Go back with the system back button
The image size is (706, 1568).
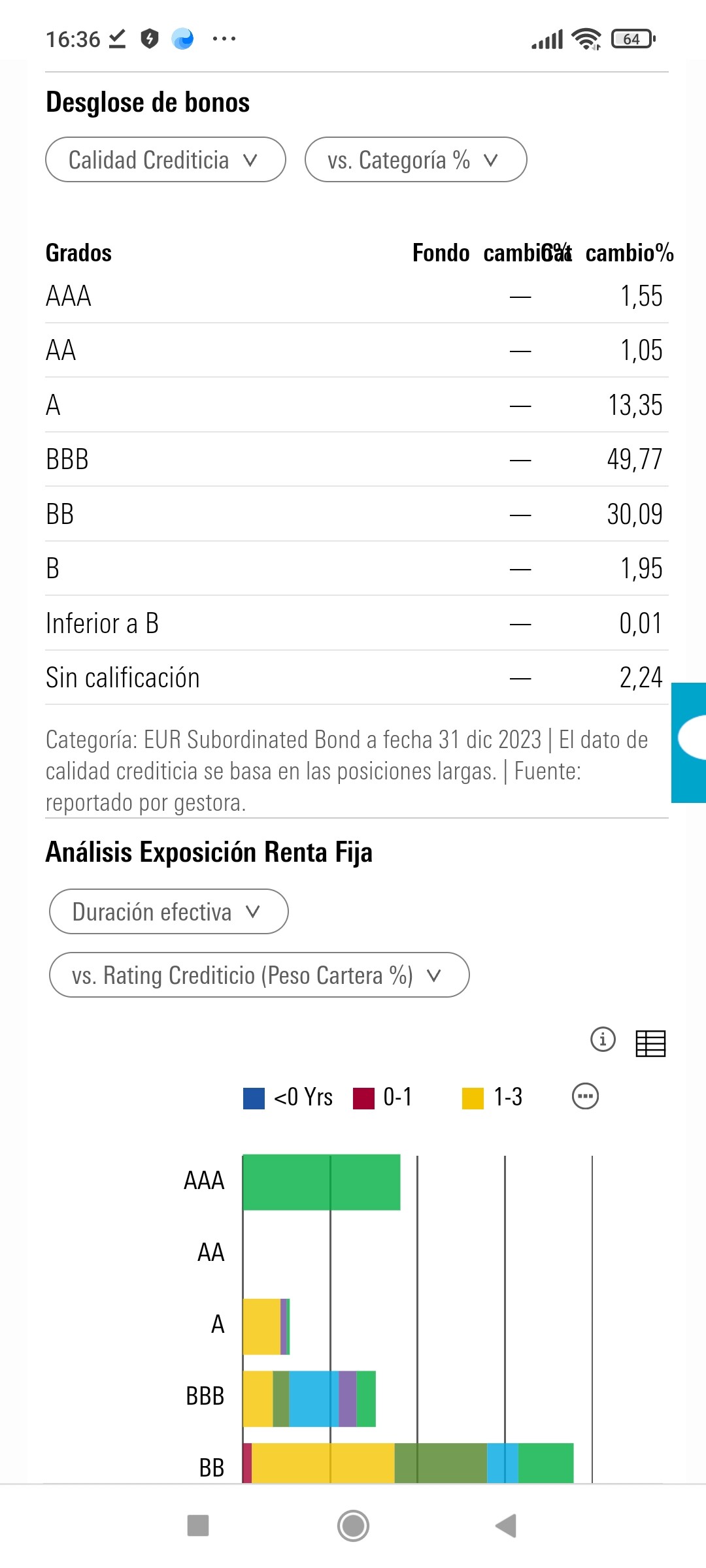point(506,1526)
